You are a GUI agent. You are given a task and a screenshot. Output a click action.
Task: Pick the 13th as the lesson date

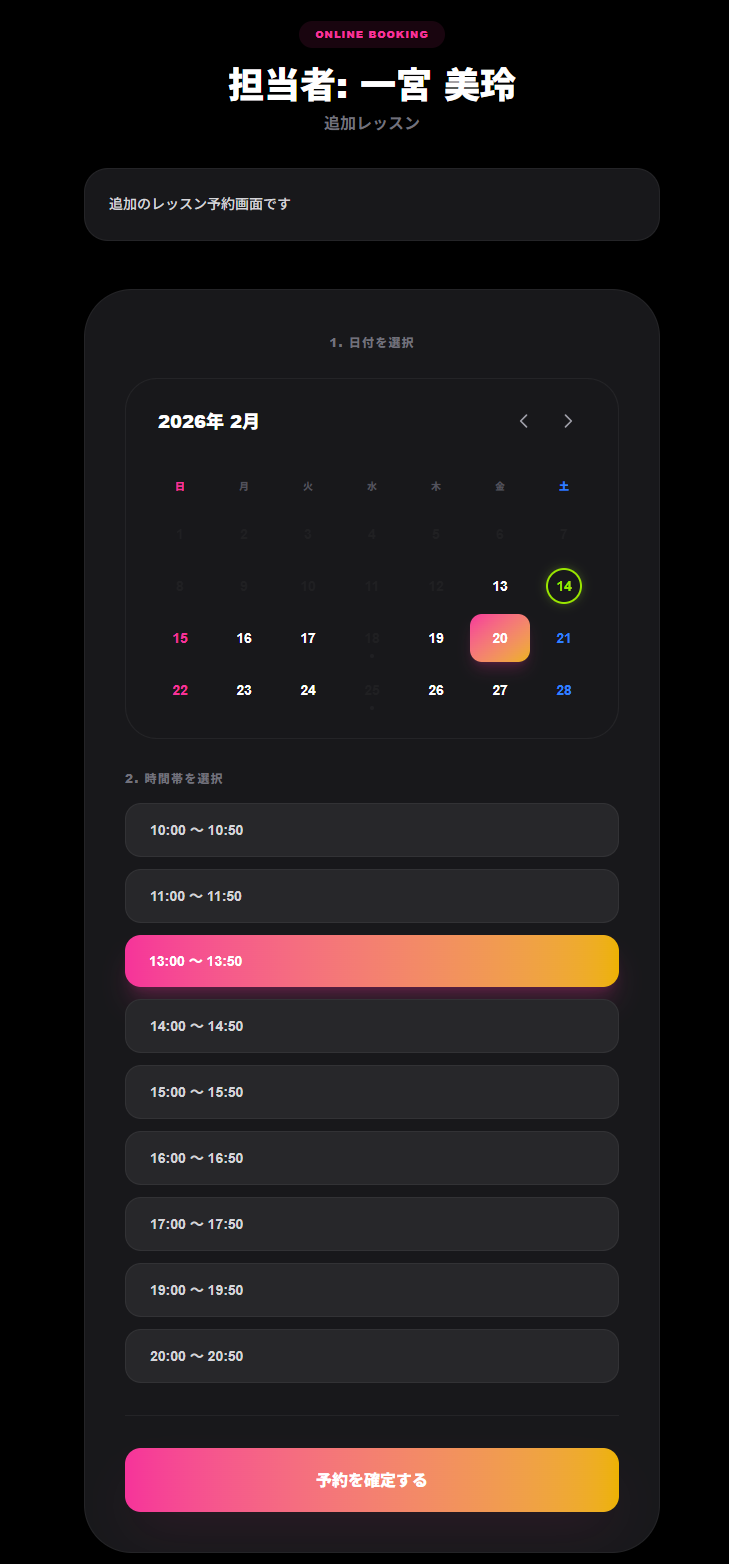click(x=500, y=586)
